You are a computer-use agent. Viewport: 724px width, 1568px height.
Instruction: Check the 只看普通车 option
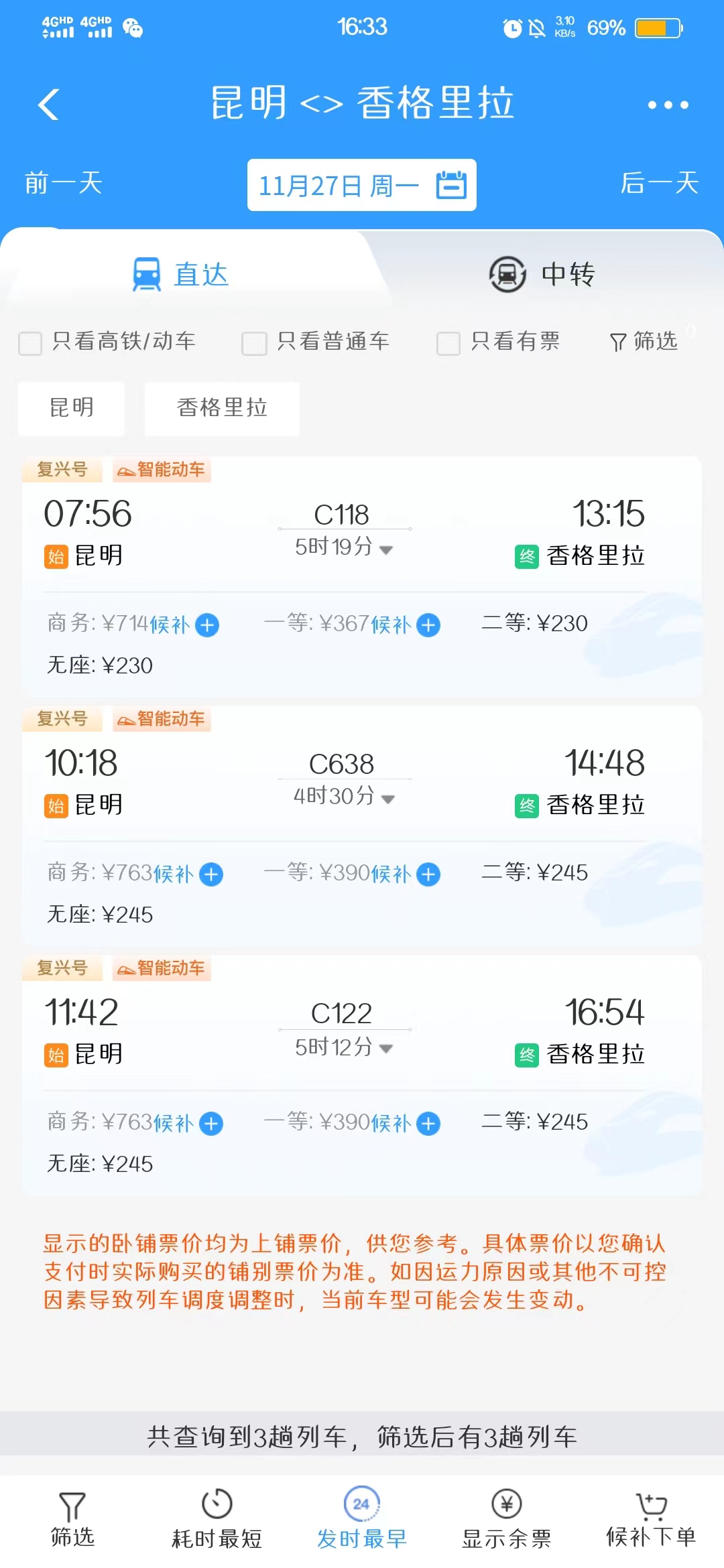(253, 342)
